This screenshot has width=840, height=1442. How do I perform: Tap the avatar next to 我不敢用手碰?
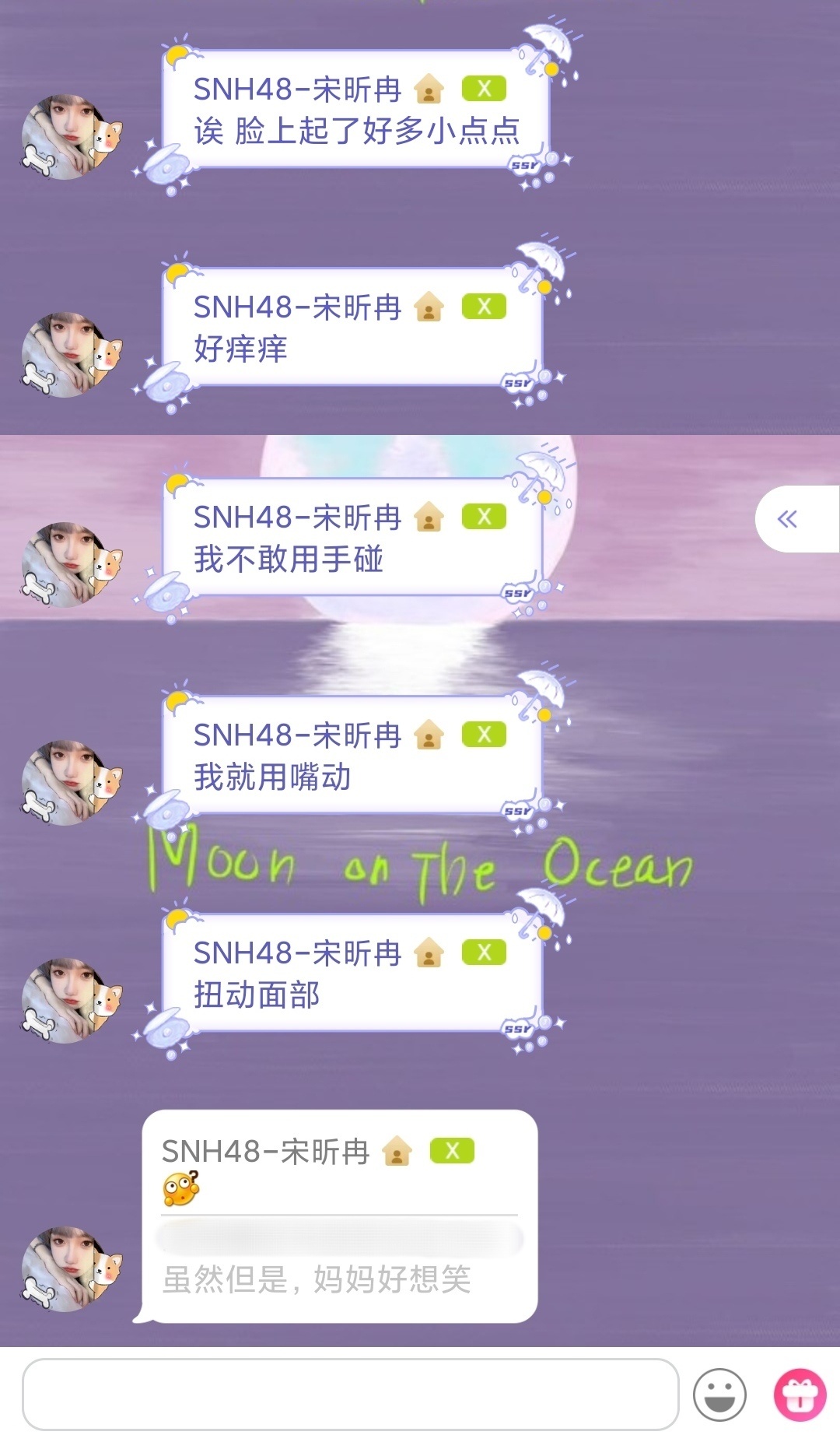pyautogui.click(x=71, y=565)
